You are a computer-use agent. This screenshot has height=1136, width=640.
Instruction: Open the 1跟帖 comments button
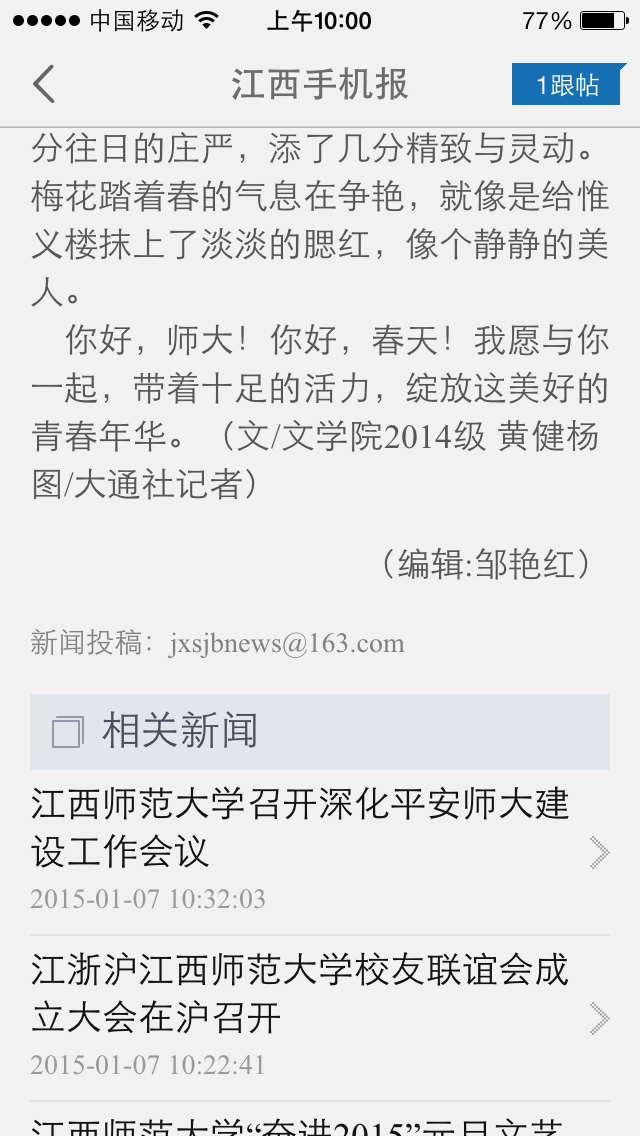pos(568,85)
